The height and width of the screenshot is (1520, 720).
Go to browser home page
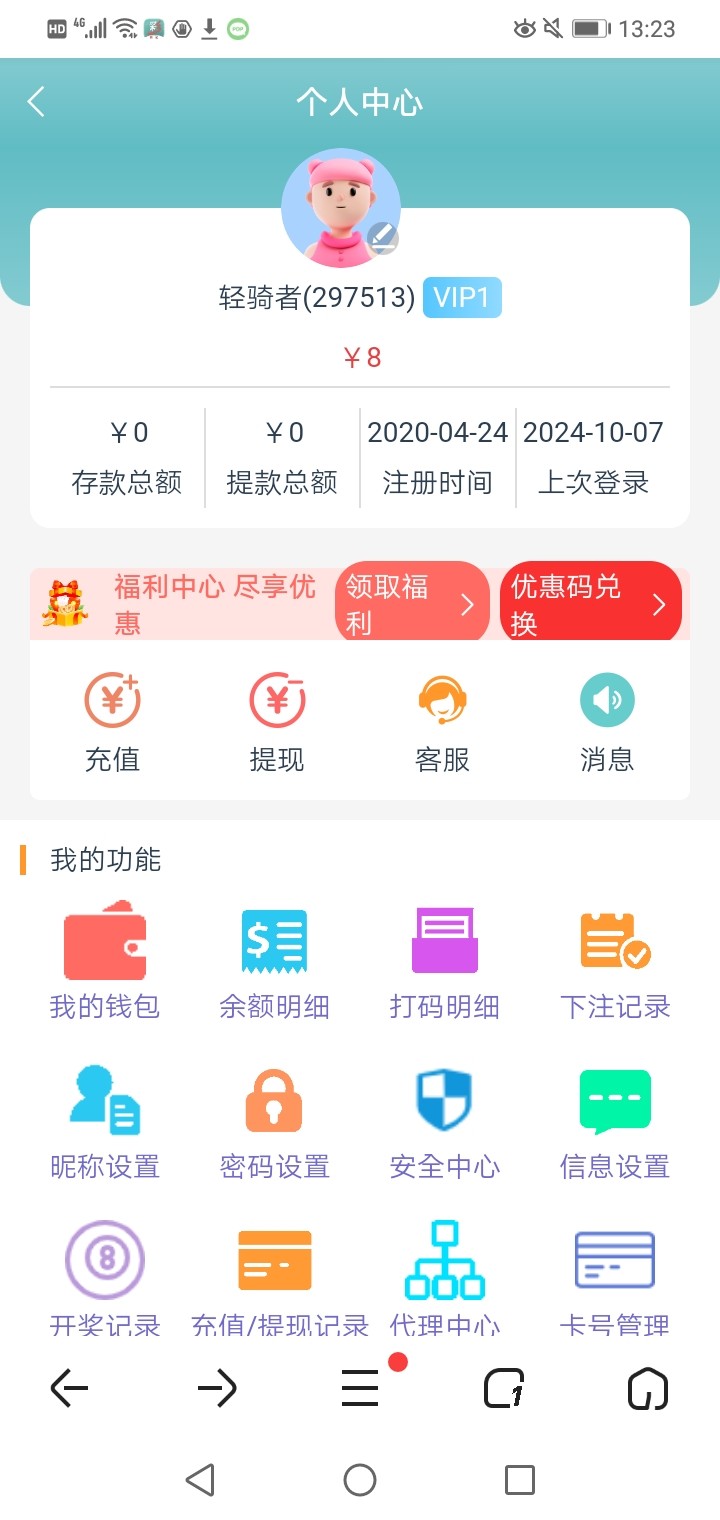(647, 1388)
